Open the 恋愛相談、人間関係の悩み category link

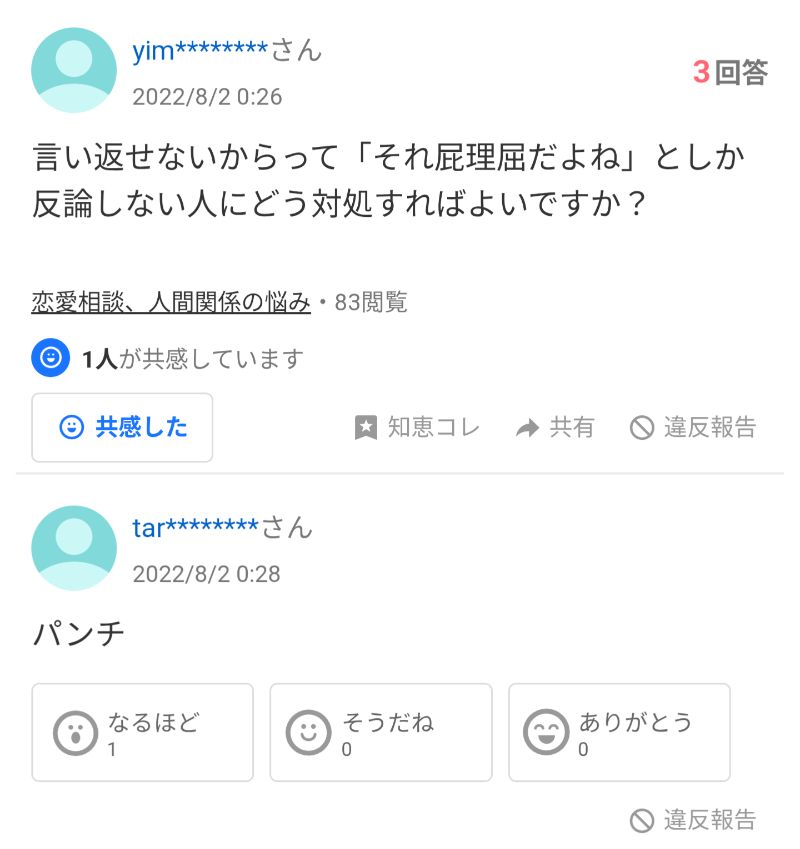tap(171, 302)
